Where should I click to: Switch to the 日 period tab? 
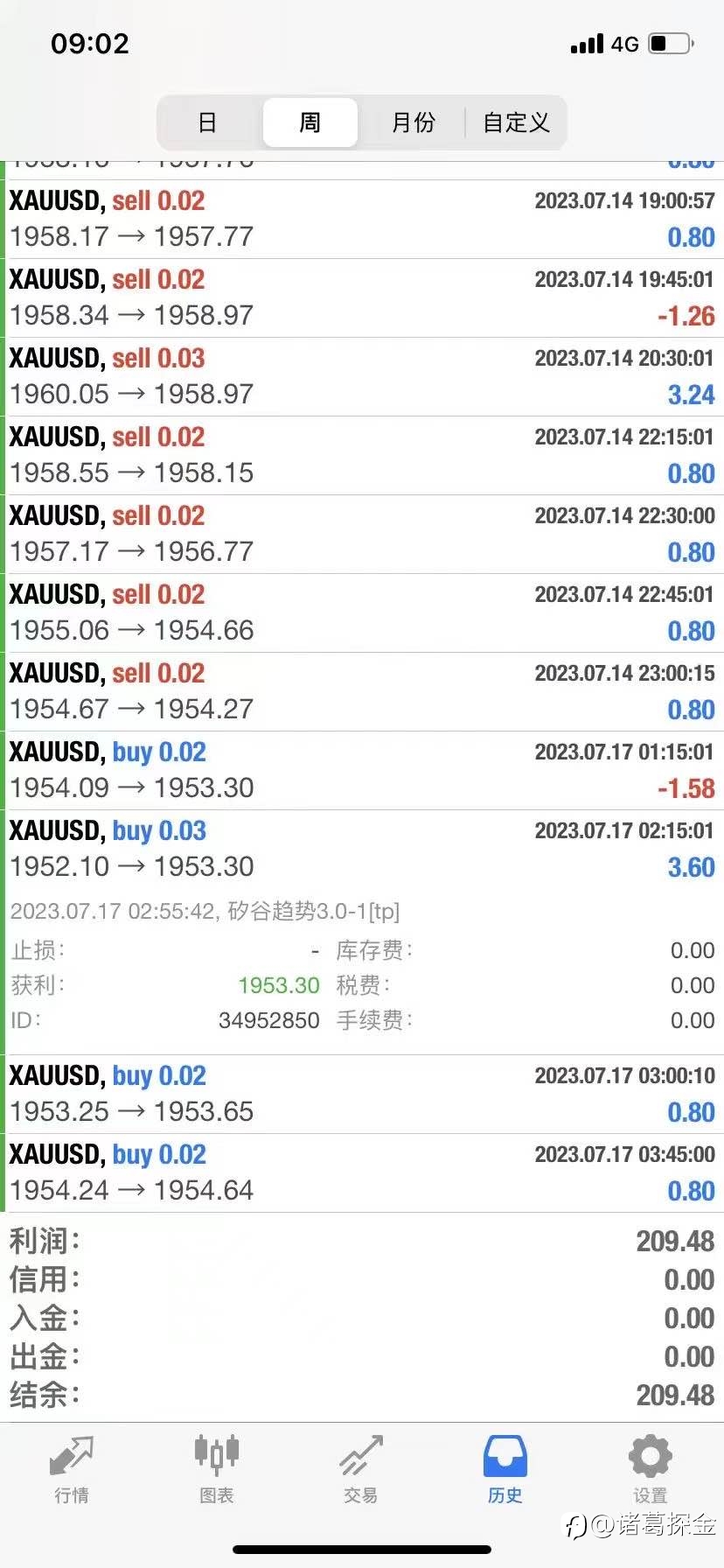pos(208,122)
